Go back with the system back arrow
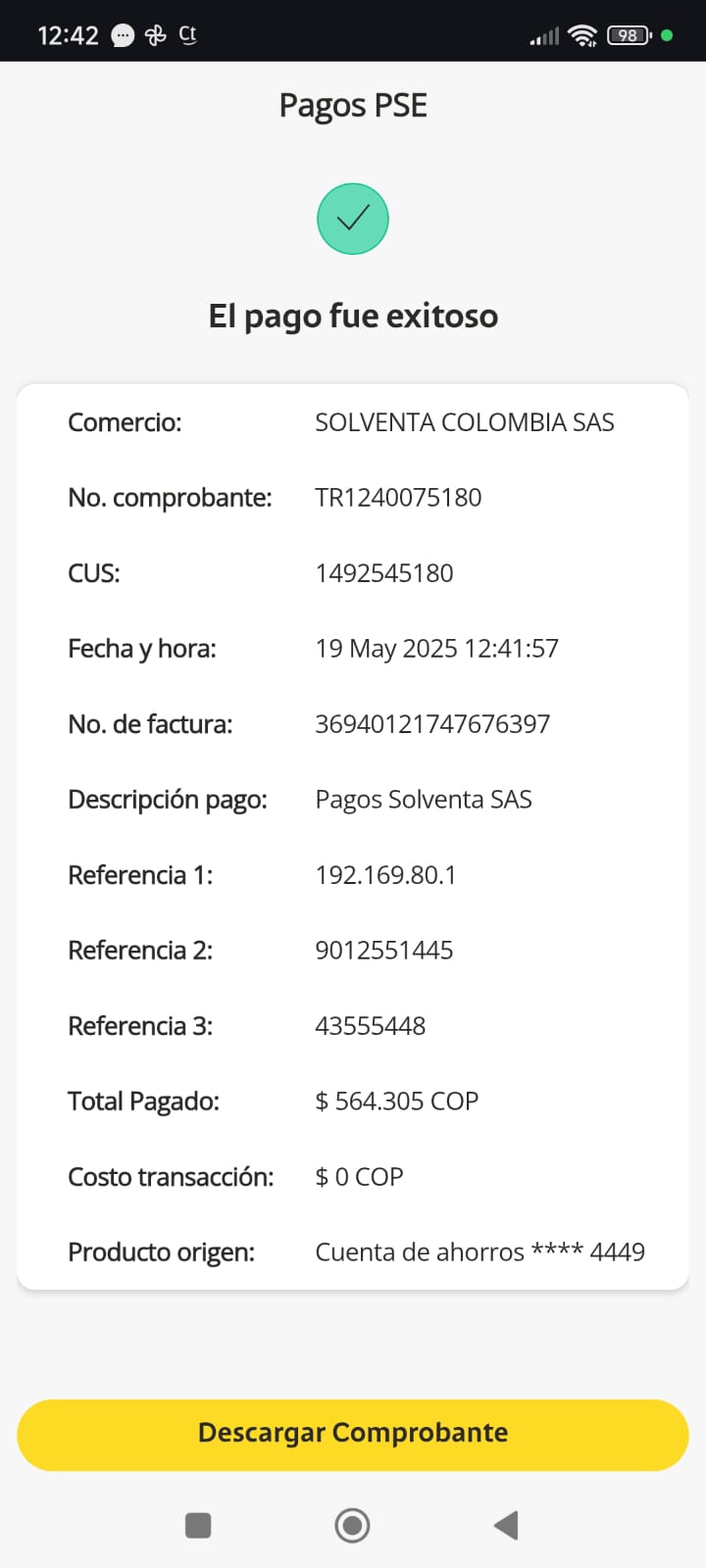Screen dimensions: 706x1568 (506, 1525)
